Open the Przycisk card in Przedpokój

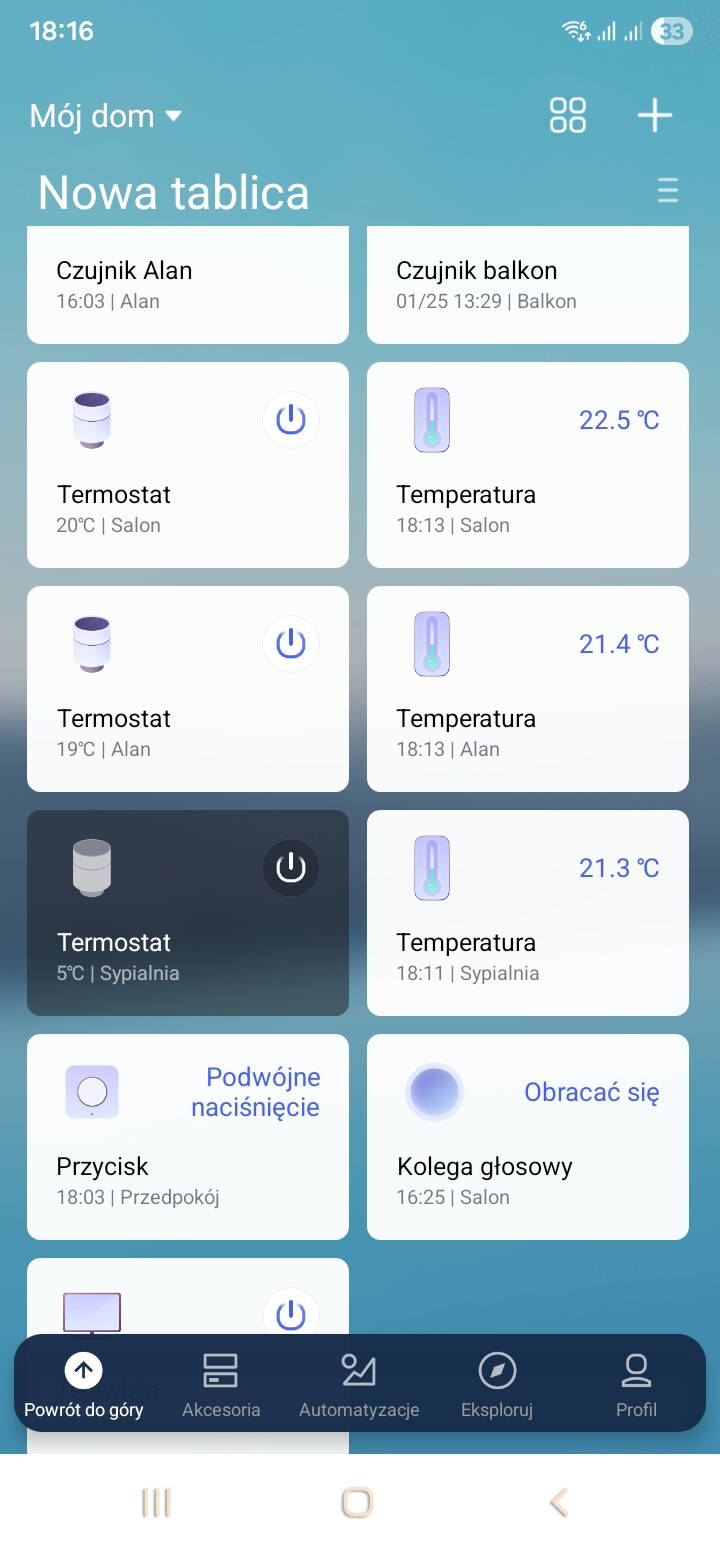[187, 1137]
